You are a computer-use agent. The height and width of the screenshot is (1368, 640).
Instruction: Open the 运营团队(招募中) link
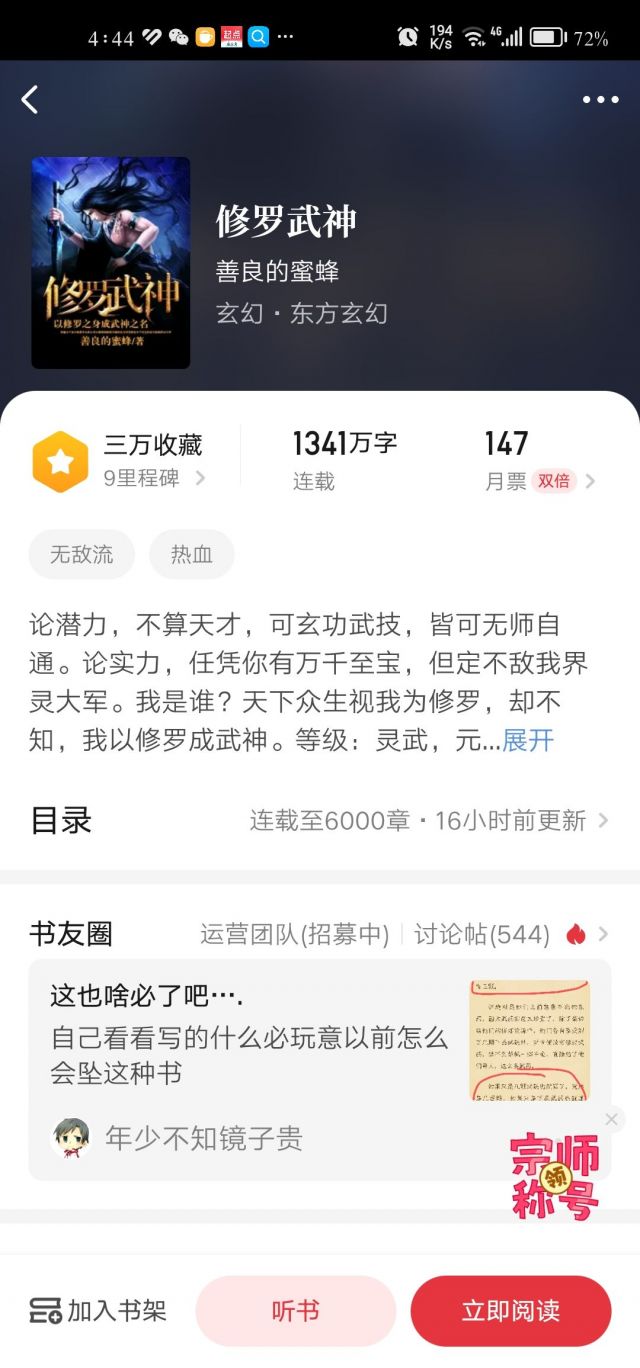[294, 934]
